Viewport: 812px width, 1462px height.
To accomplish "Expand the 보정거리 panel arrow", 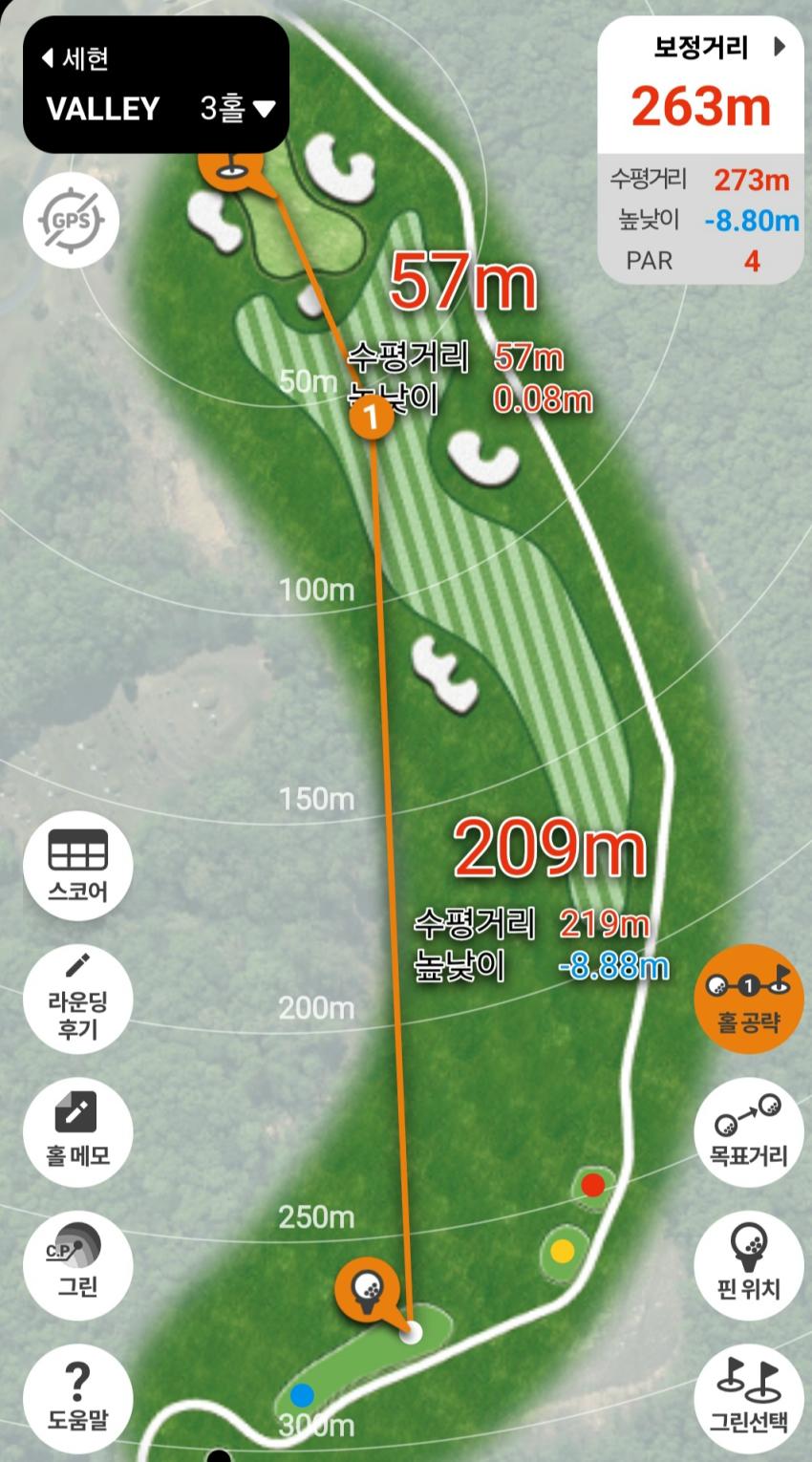I will 780,47.
